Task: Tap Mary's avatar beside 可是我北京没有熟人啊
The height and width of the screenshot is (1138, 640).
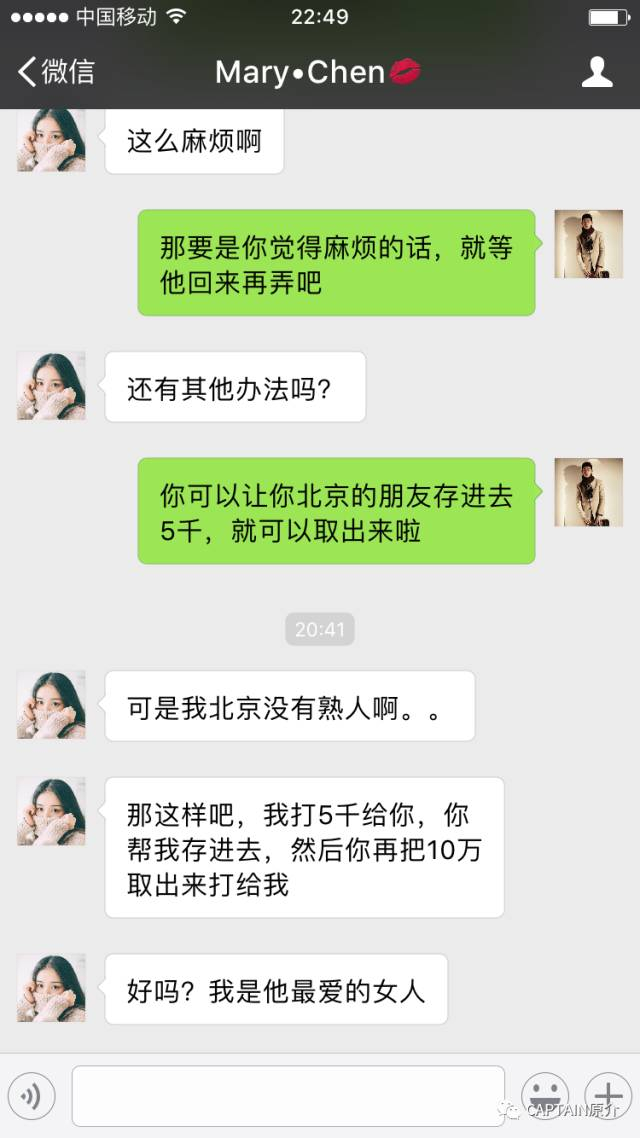Action: 52,705
